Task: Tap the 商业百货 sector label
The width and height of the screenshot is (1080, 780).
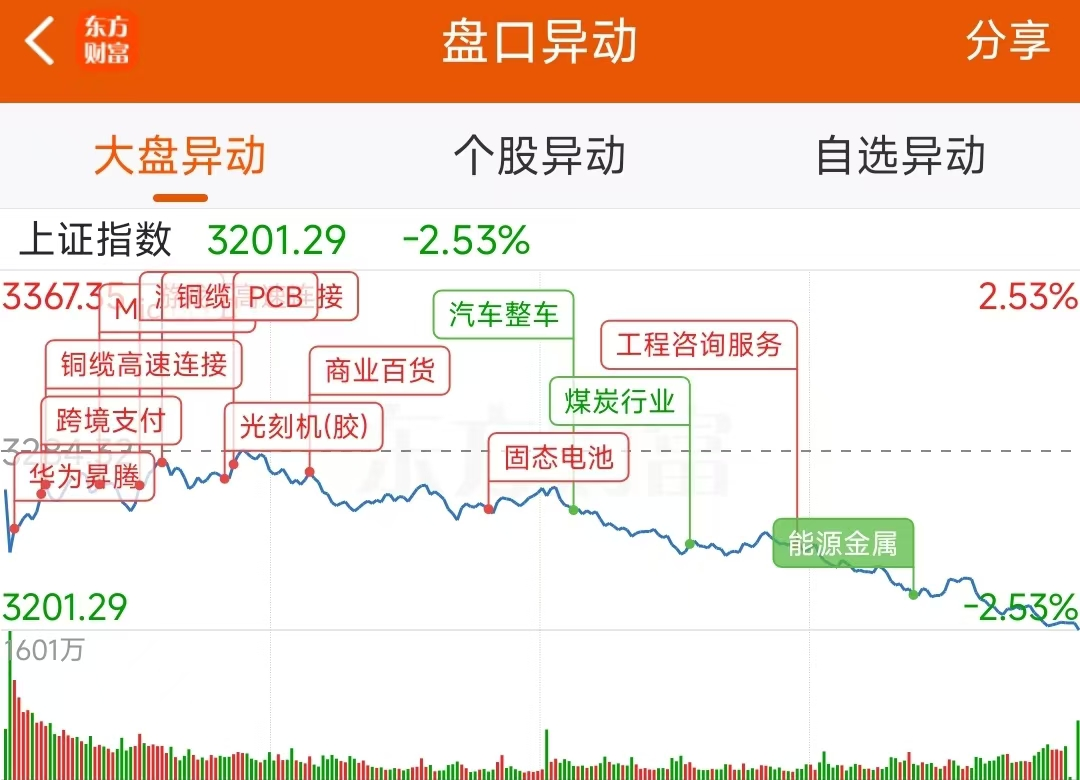Action: pos(380,371)
